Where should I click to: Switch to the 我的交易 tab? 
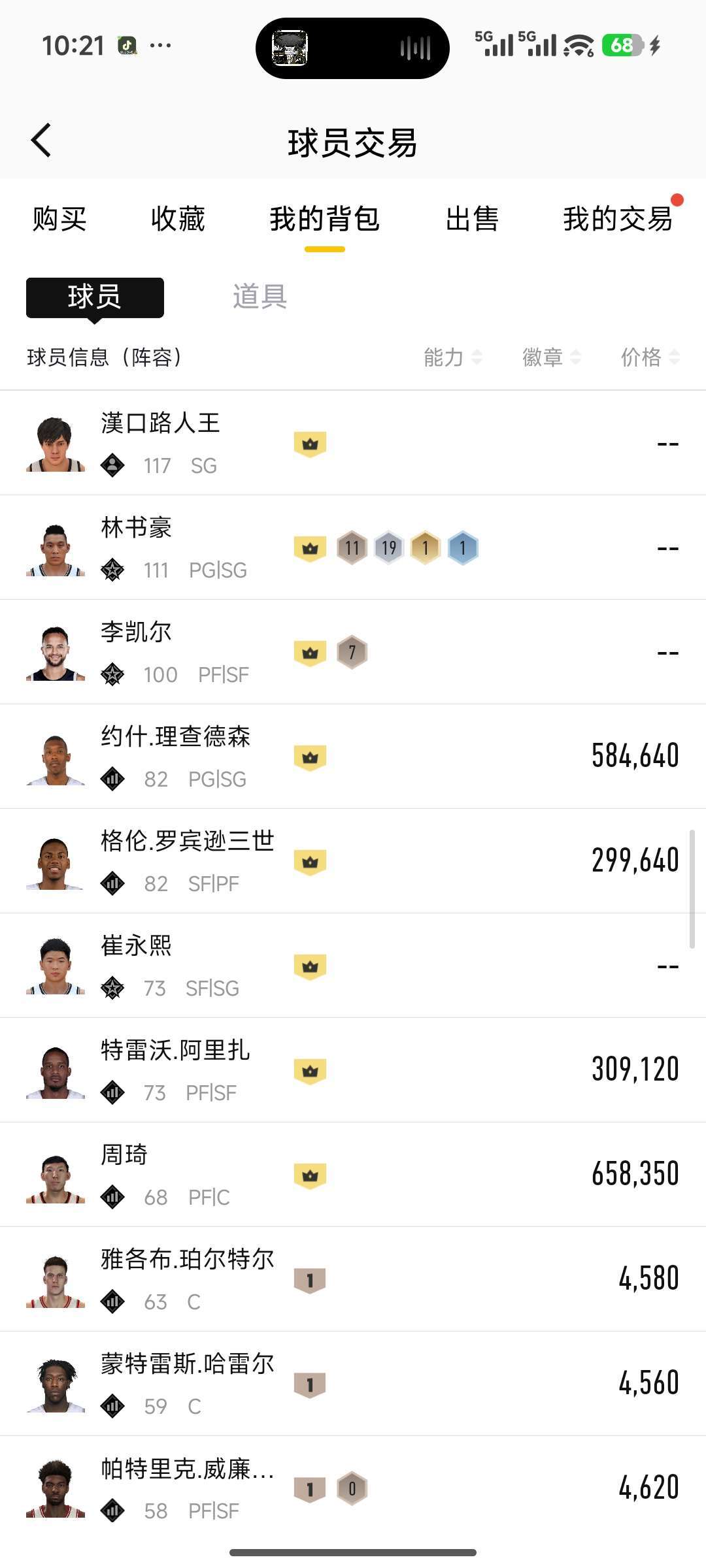click(618, 219)
